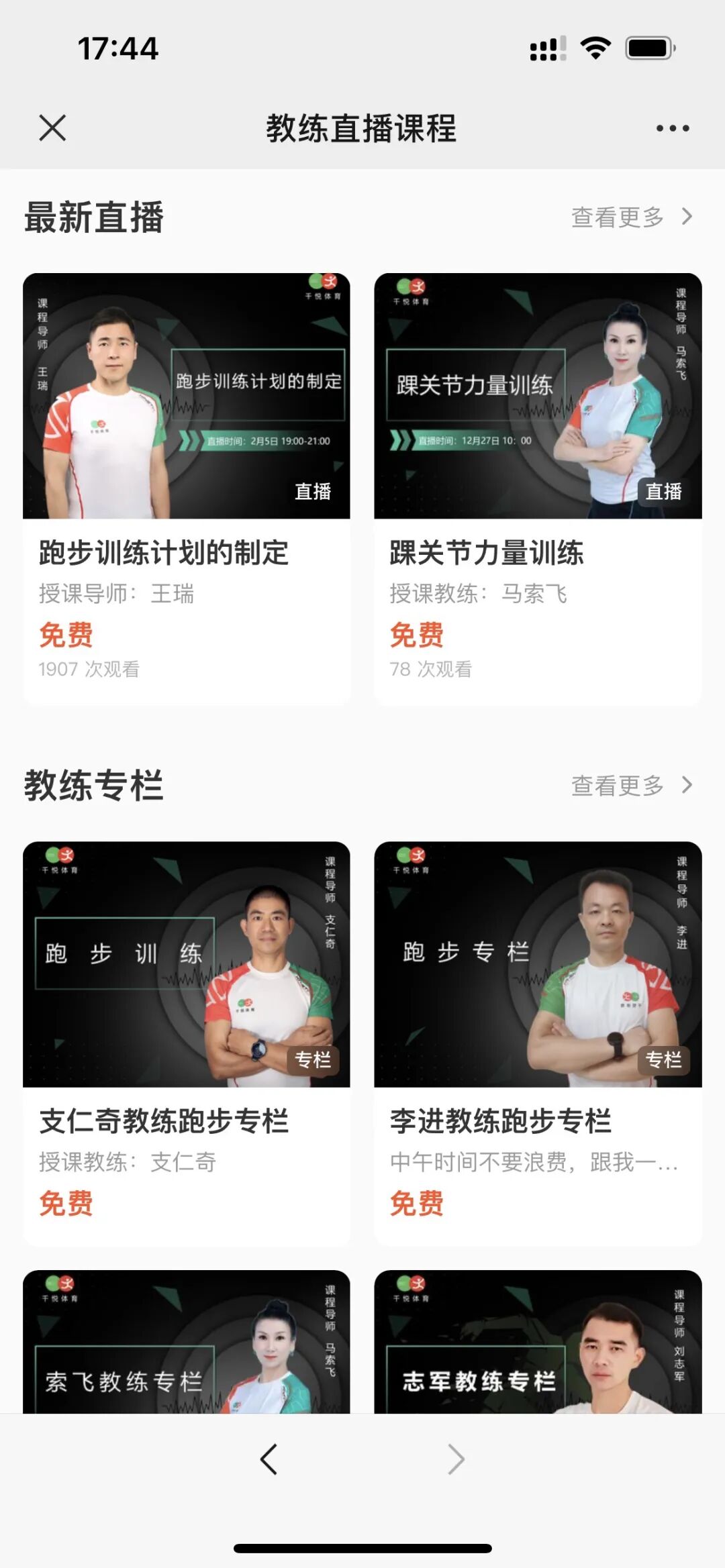Open the three-dot overflow menu
725x1568 pixels.
[673, 128]
